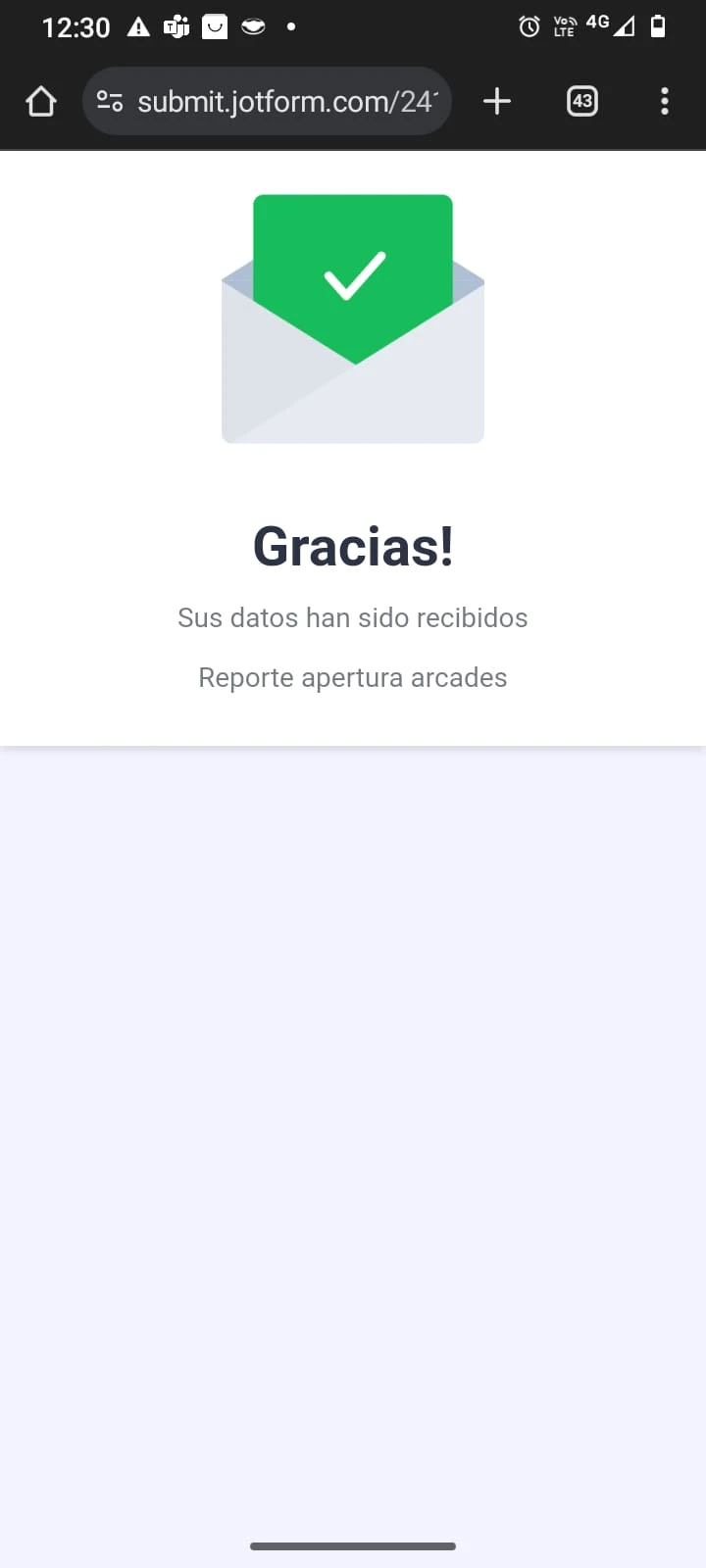Open a new tab with the plus icon
Screen dimensions: 706x1568
pos(496,101)
